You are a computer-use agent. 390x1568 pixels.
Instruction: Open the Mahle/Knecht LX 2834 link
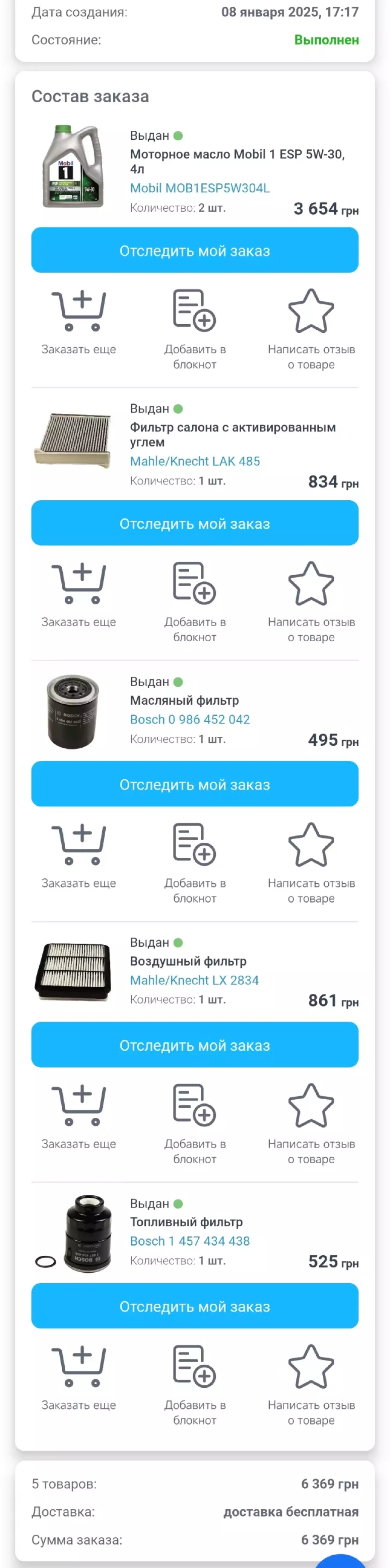coord(194,980)
